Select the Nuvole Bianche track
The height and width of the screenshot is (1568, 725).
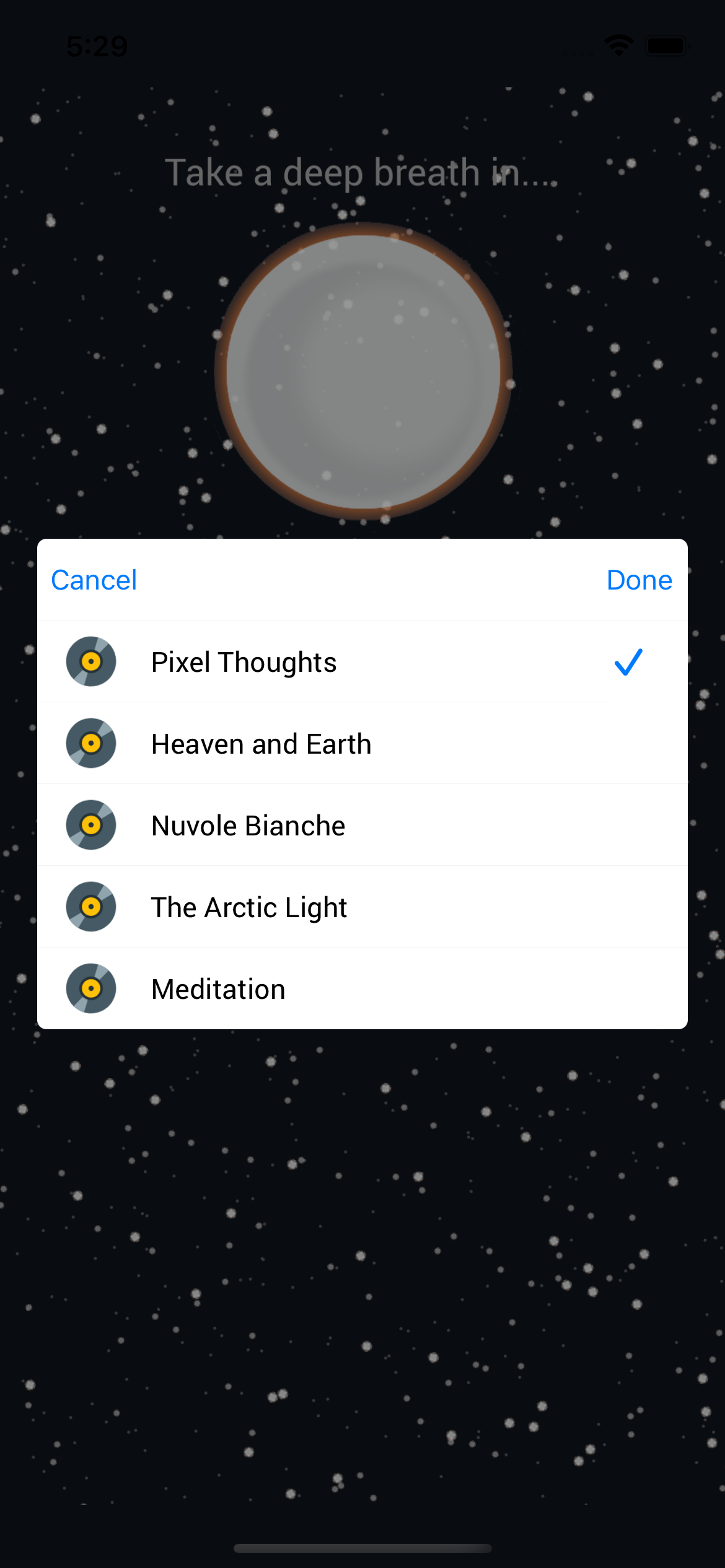pos(248,825)
